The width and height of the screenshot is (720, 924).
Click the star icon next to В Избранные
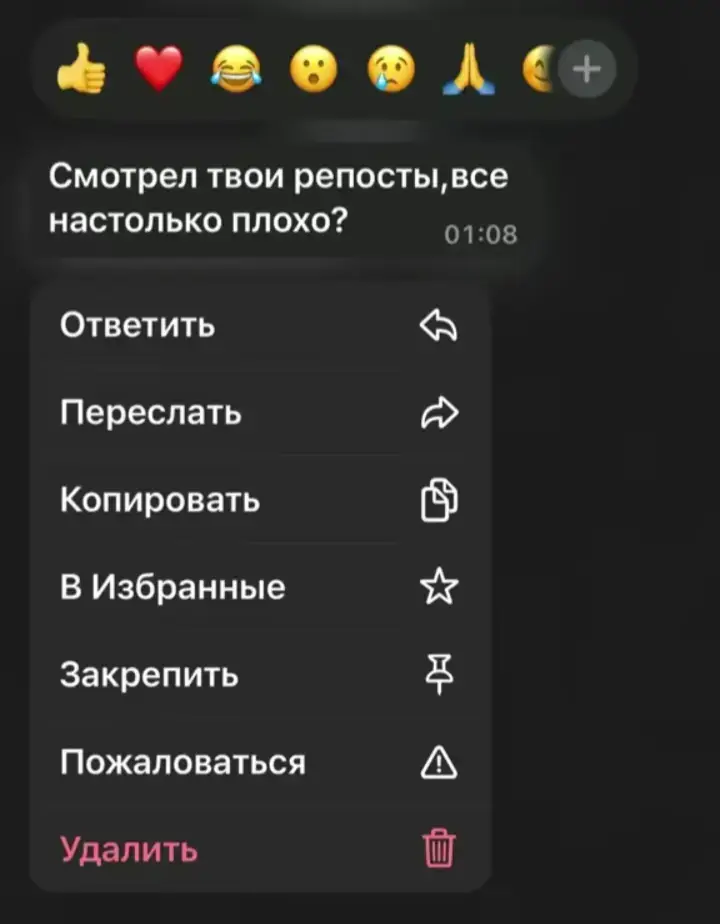pos(441,587)
